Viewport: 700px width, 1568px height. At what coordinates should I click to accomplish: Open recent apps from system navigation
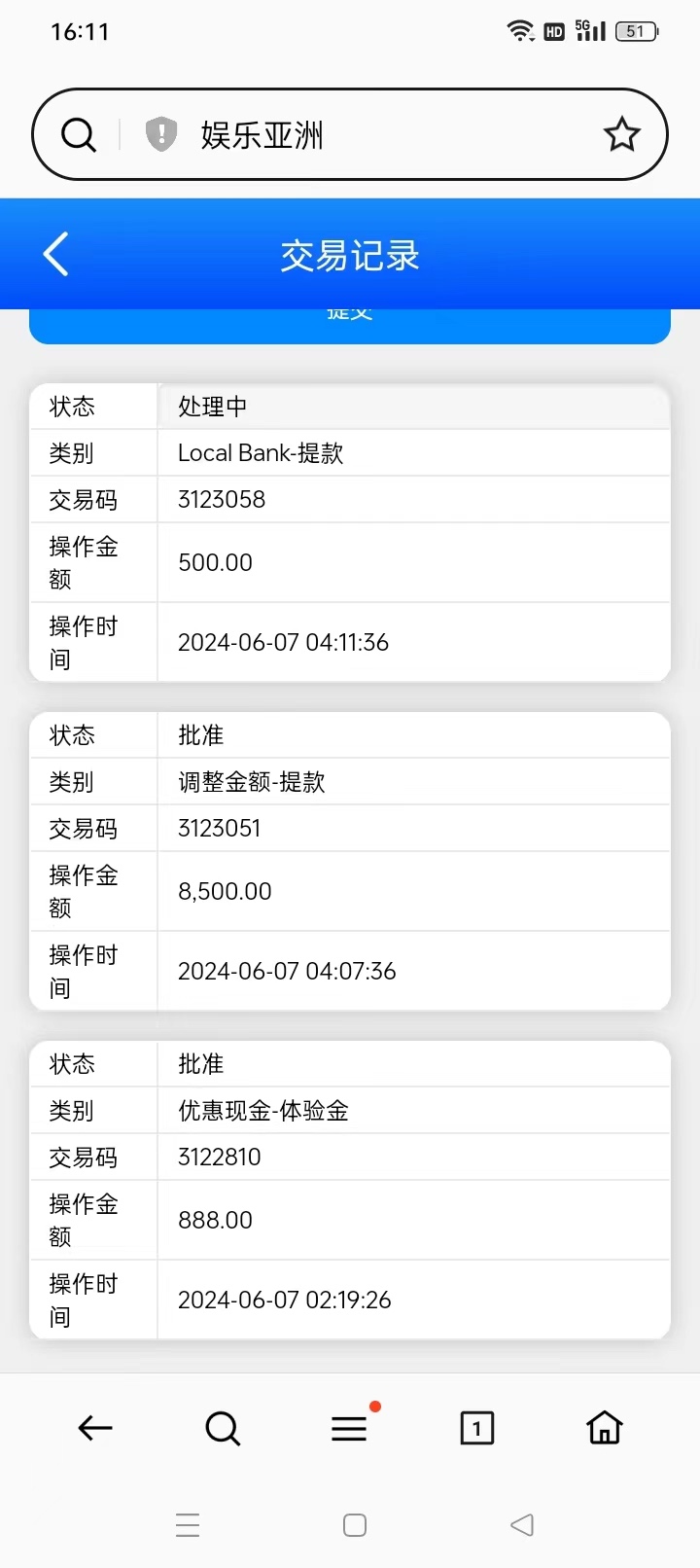(188, 1525)
